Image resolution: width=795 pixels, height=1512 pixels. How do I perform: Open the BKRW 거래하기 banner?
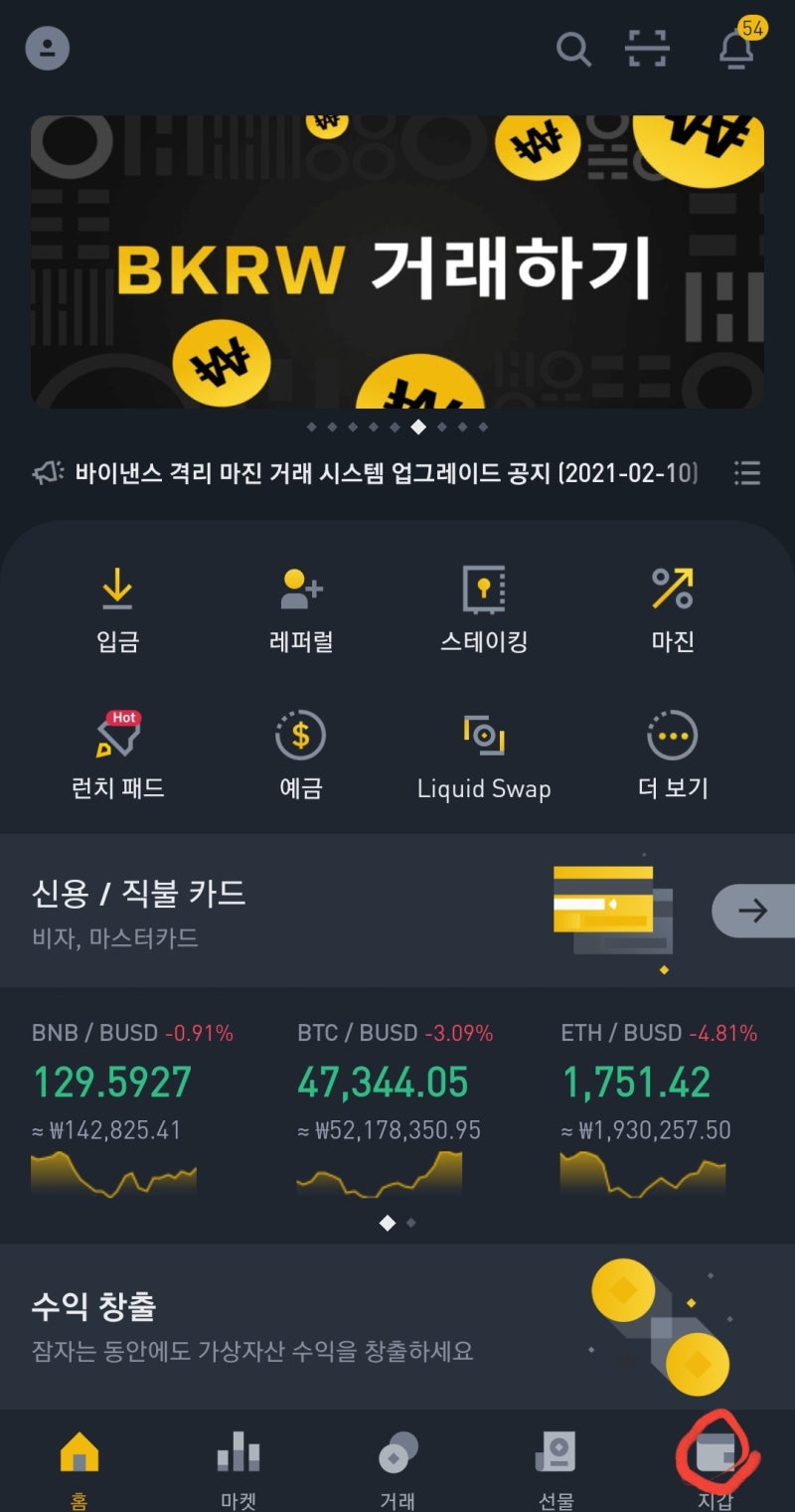pos(397,260)
